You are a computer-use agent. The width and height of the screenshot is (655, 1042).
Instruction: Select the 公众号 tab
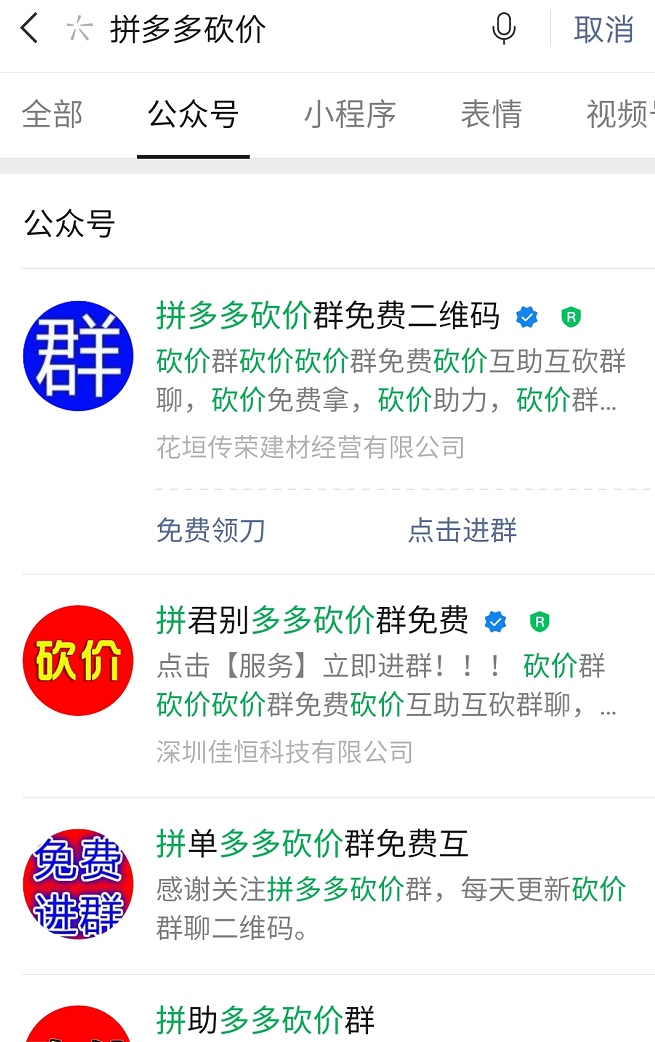193,115
